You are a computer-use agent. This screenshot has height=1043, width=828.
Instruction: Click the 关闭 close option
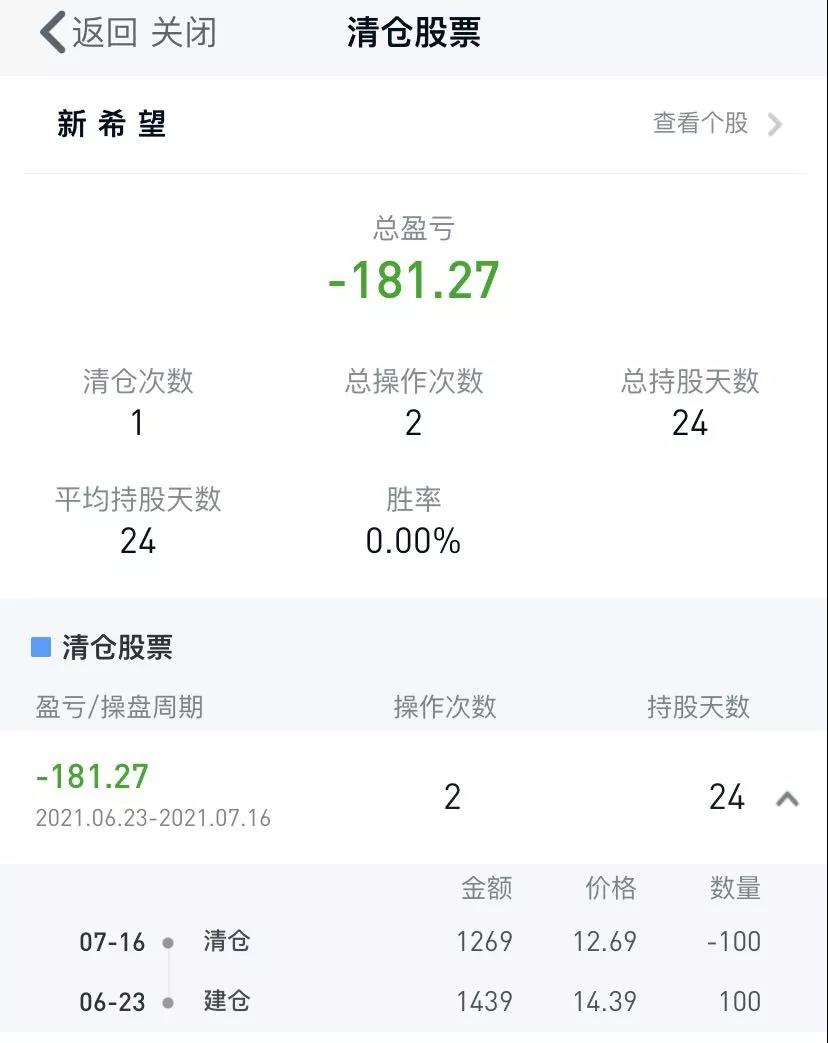tap(186, 32)
